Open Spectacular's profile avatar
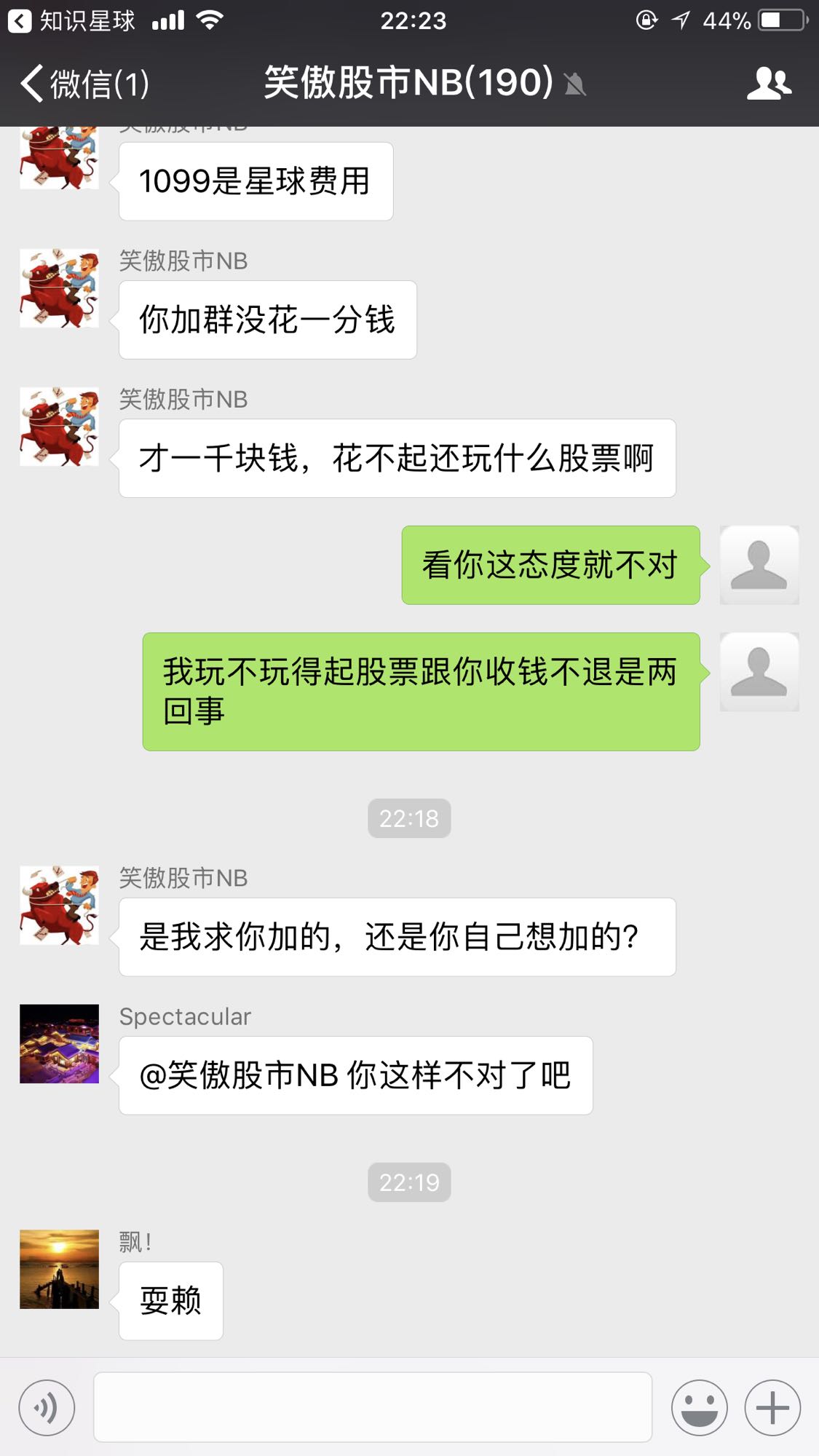This screenshot has width=819, height=1456. point(59,1044)
